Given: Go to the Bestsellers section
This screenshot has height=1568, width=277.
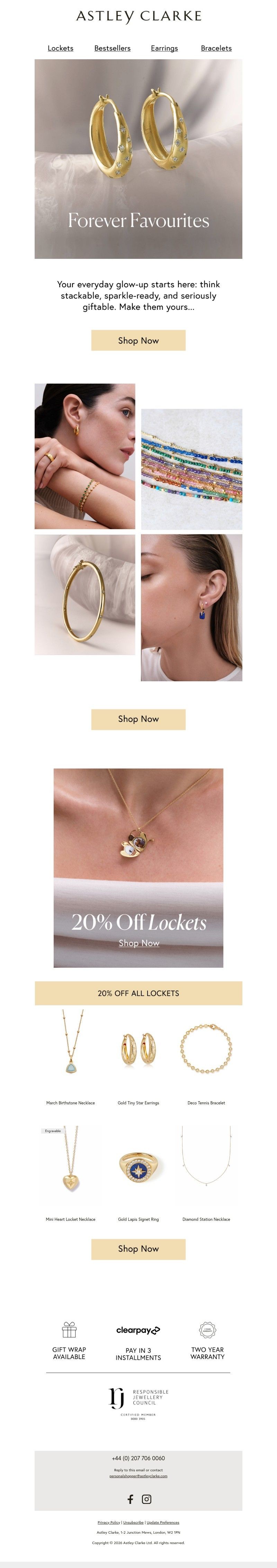Looking at the screenshot, I should pyautogui.click(x=112, y=48).
